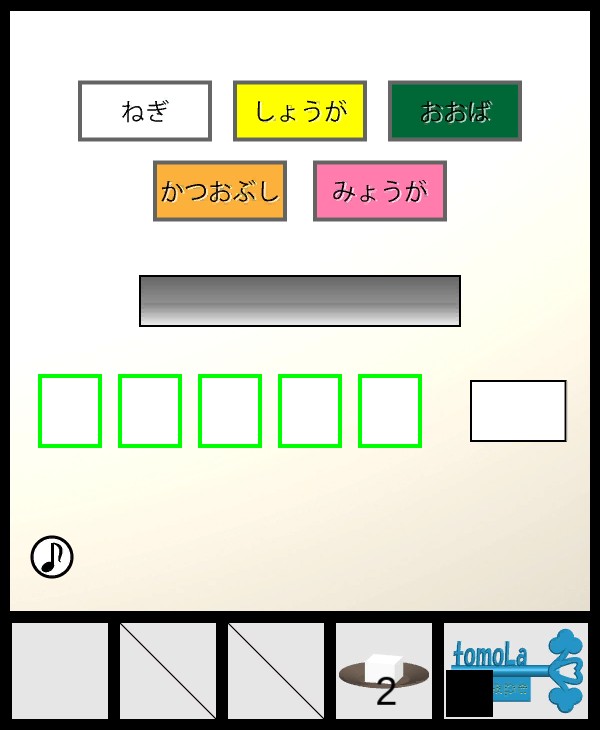Toggle the music note sound icon
Image resolution: width=600 pixels, height=730 pixels.
[52, 557]
